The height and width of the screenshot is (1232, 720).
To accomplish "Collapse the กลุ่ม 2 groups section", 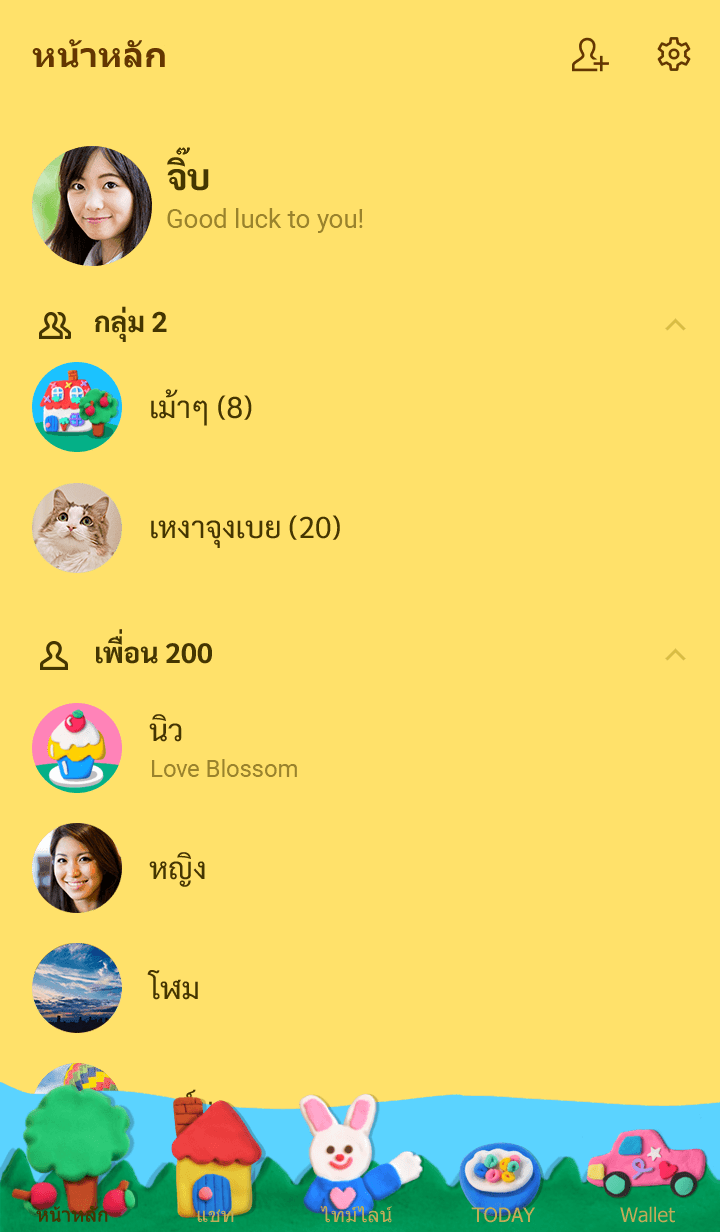I will click(x=675, y=324).
